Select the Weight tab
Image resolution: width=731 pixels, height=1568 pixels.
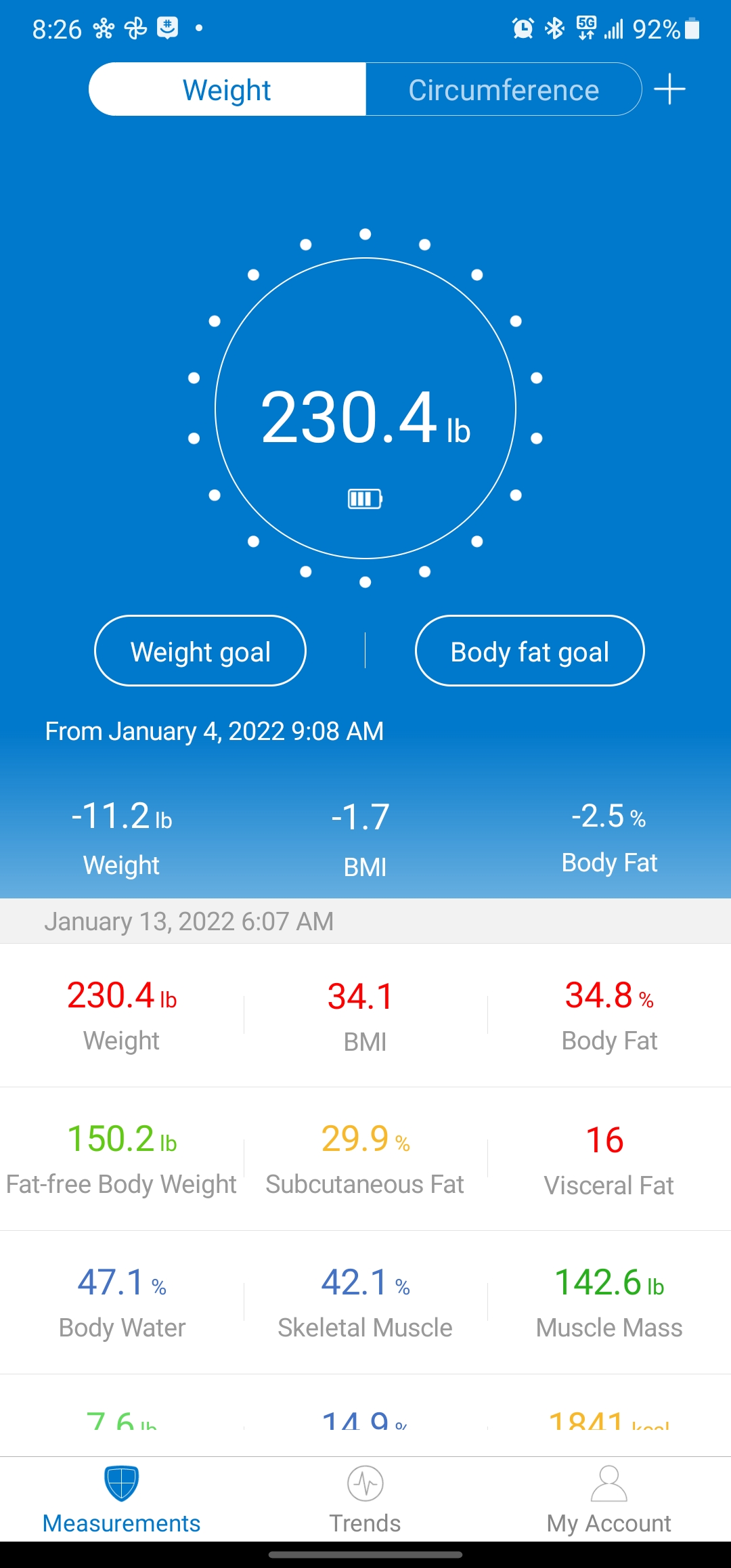(x=227, y=90)
